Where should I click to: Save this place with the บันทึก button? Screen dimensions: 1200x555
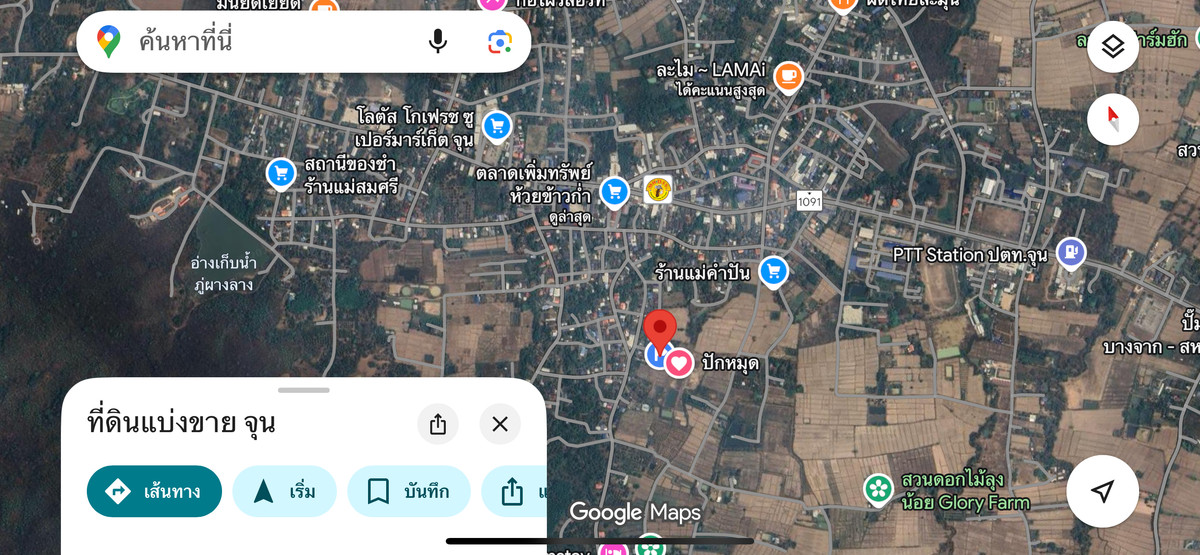[408, 491]
